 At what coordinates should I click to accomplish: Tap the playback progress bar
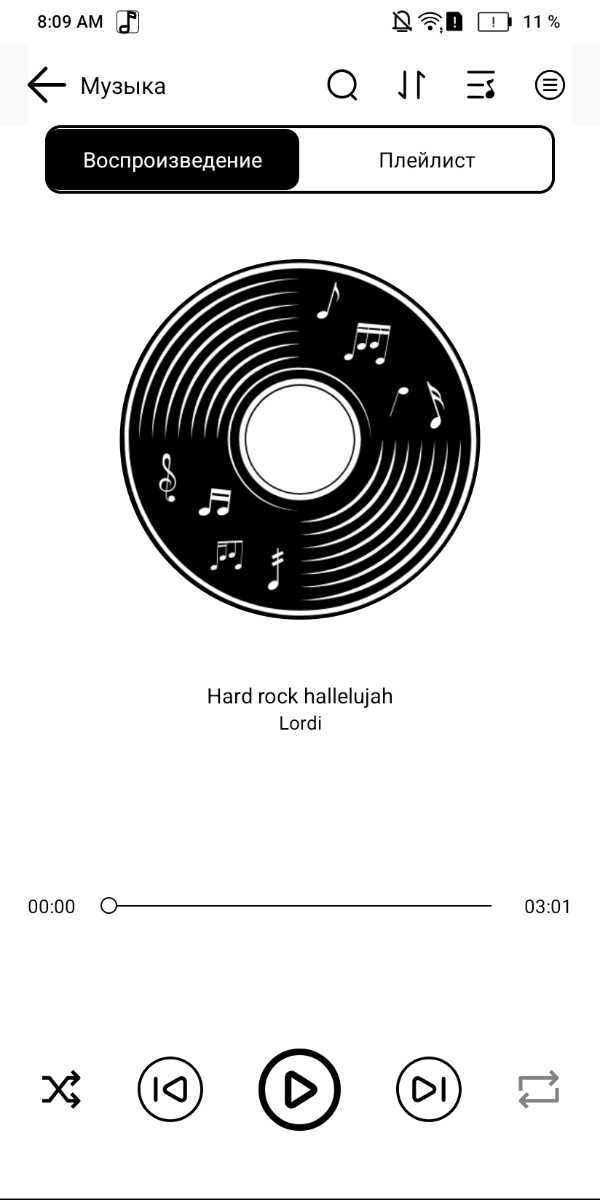300,906
